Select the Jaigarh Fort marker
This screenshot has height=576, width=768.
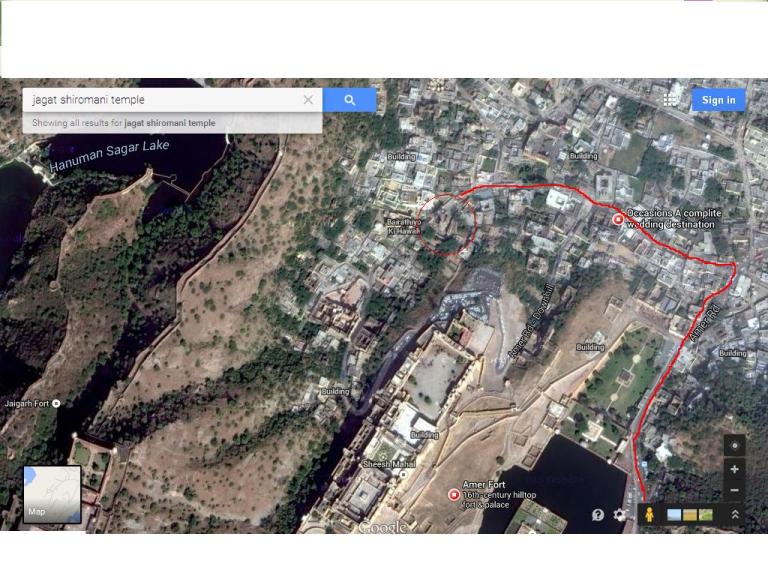[x=56, y=403]
